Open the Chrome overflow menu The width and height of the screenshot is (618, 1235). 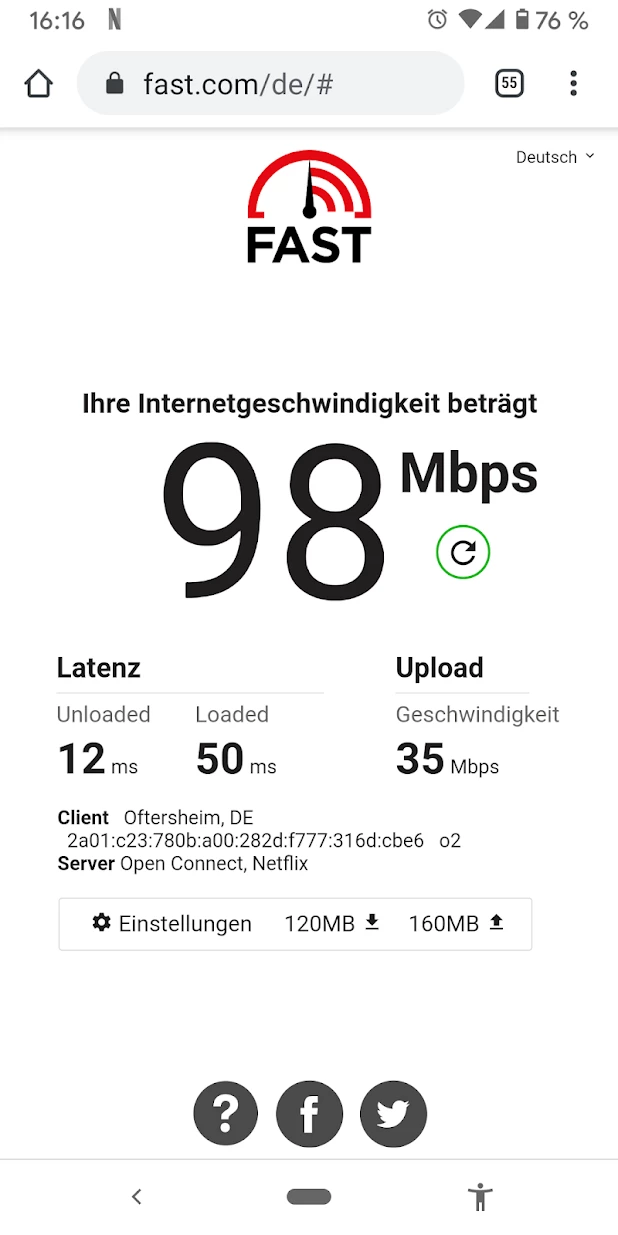tap(573, 84)
